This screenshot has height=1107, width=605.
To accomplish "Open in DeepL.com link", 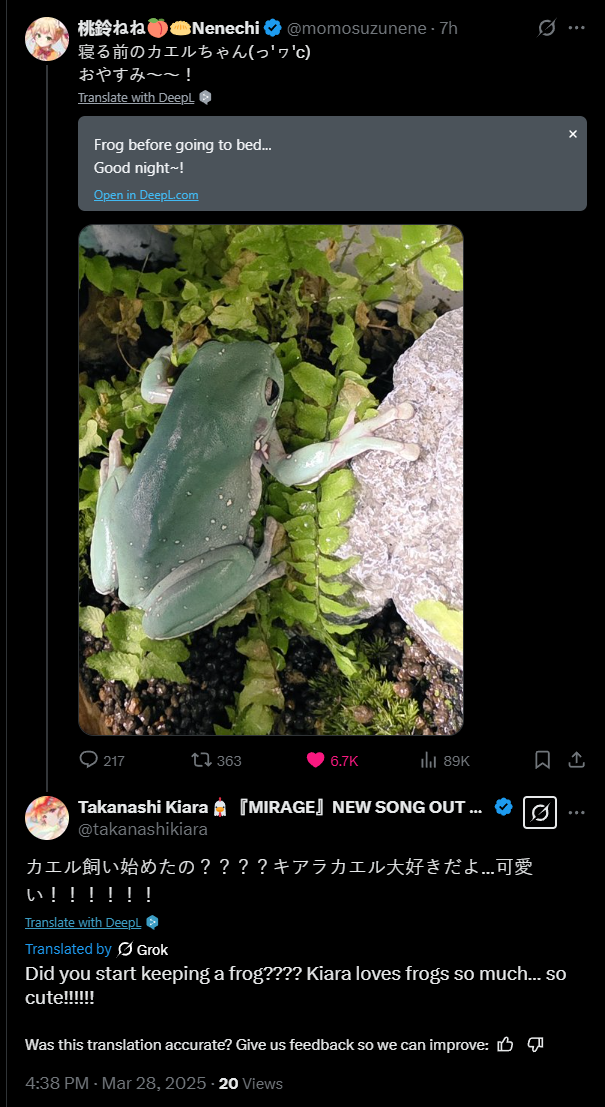I will [x=146, y=195].
